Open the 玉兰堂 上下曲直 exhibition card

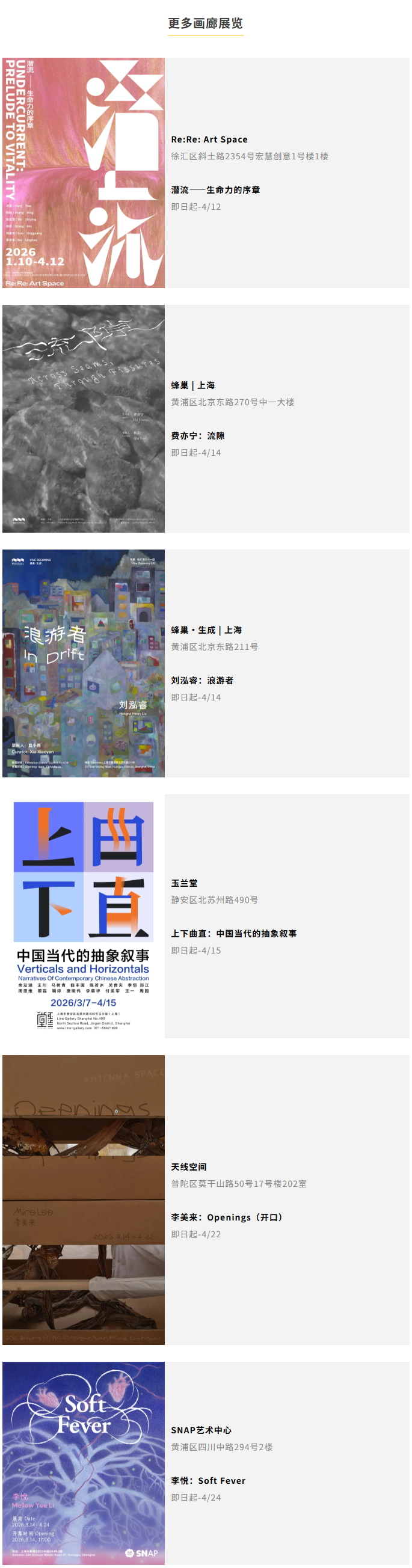click(206, 916)
